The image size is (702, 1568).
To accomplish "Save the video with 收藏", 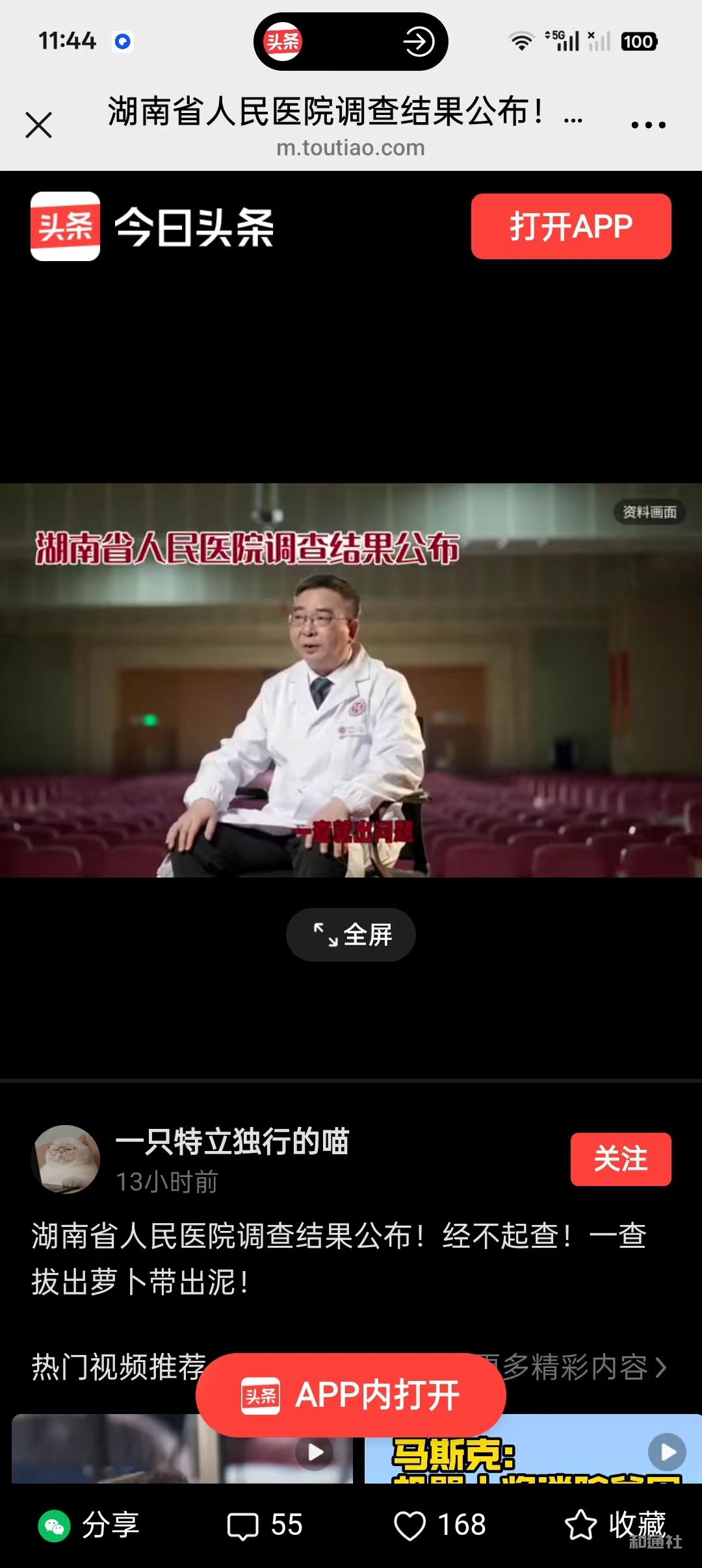I will (x=615, y=1525).
